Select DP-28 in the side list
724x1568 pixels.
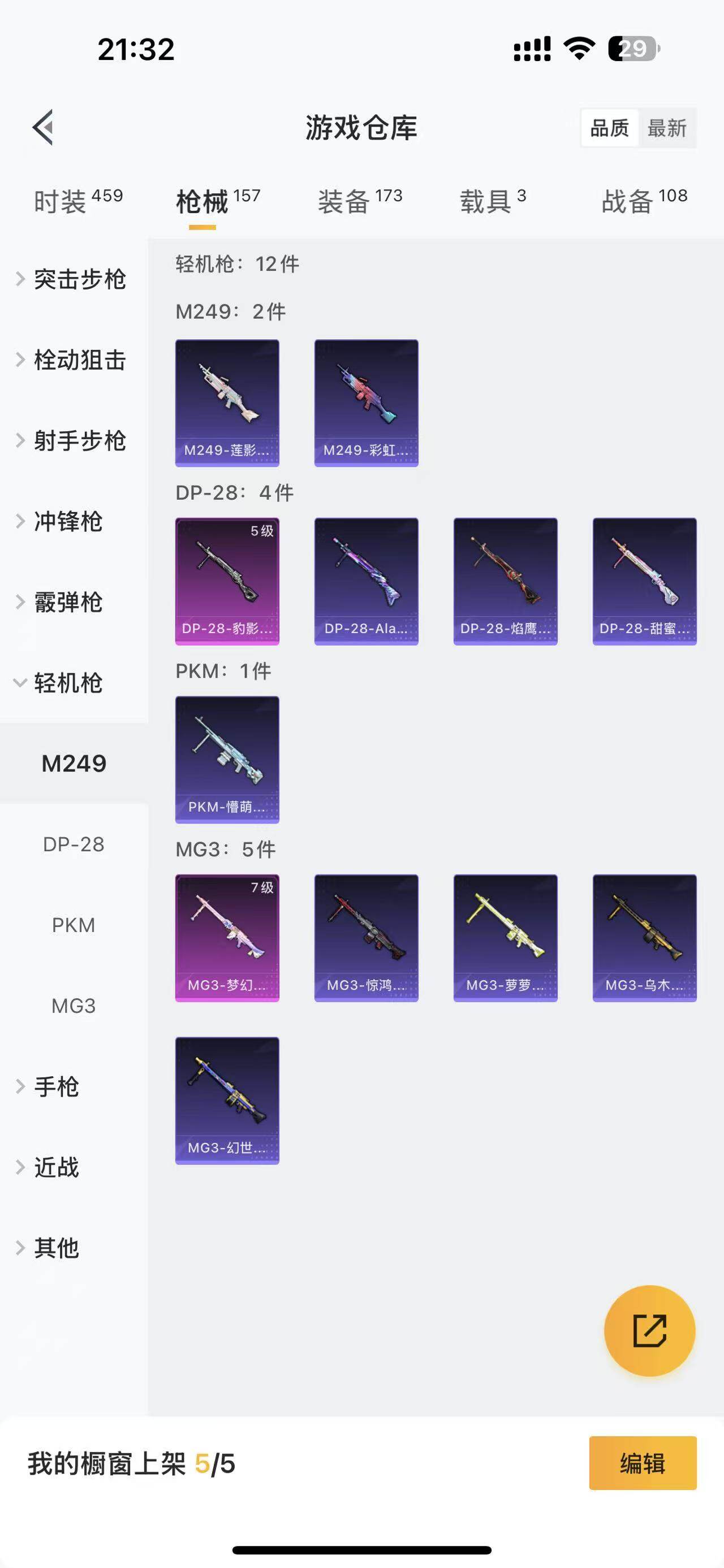pos(74,844)
